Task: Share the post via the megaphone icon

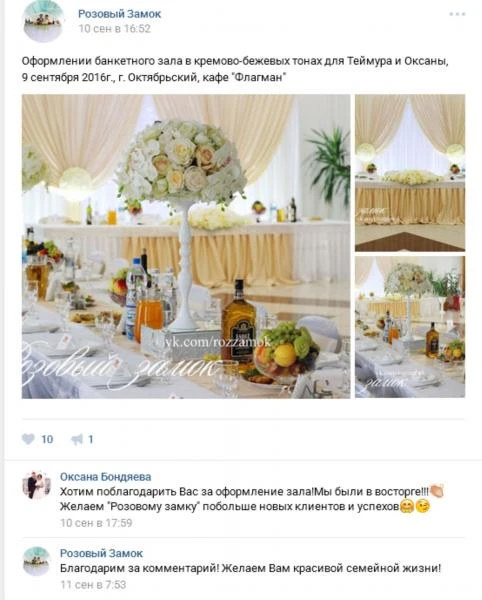Action: pyautogui.click(x=77, y=439)
